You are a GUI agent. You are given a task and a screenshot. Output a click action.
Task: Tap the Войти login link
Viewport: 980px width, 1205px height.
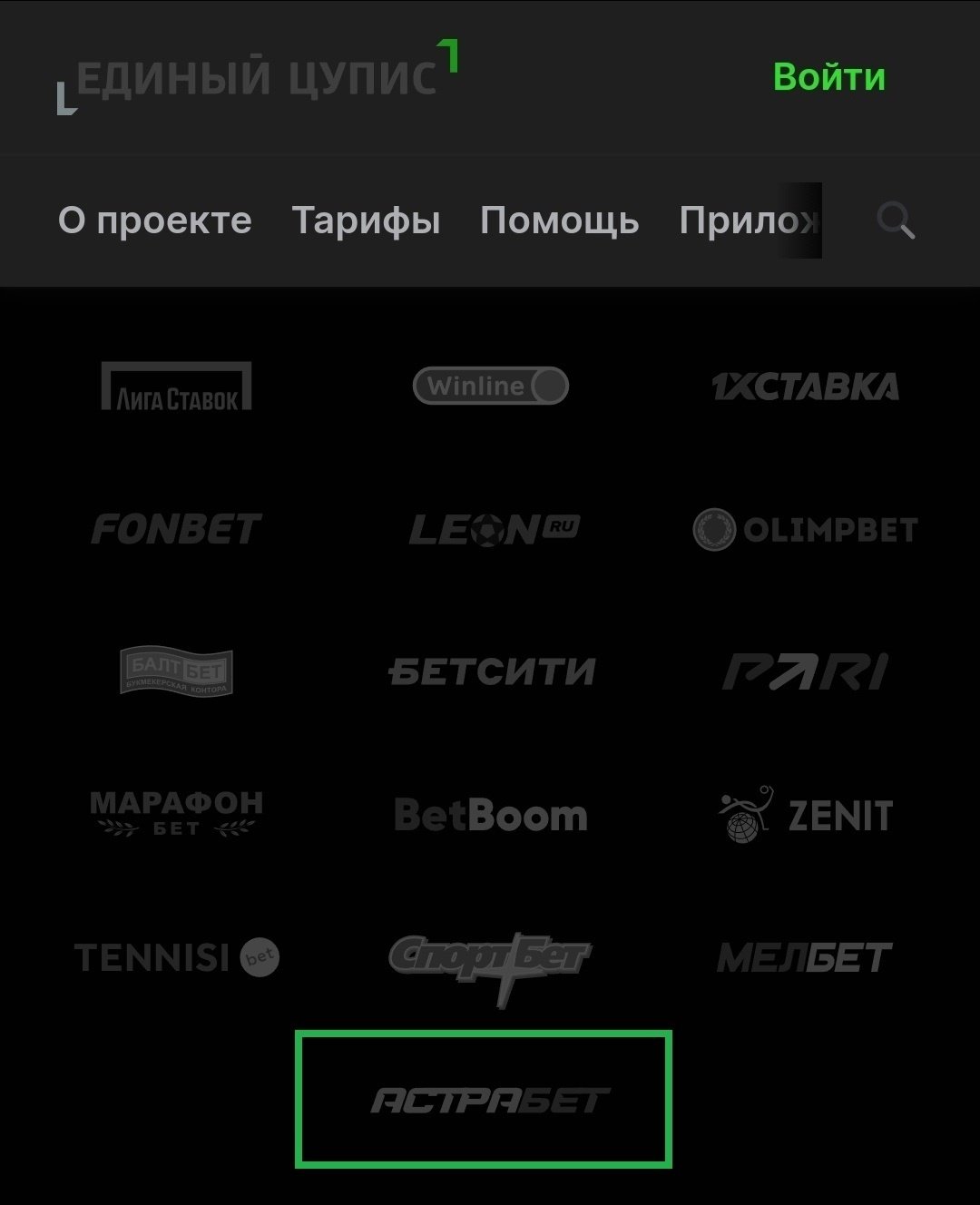tap(828, 77)
